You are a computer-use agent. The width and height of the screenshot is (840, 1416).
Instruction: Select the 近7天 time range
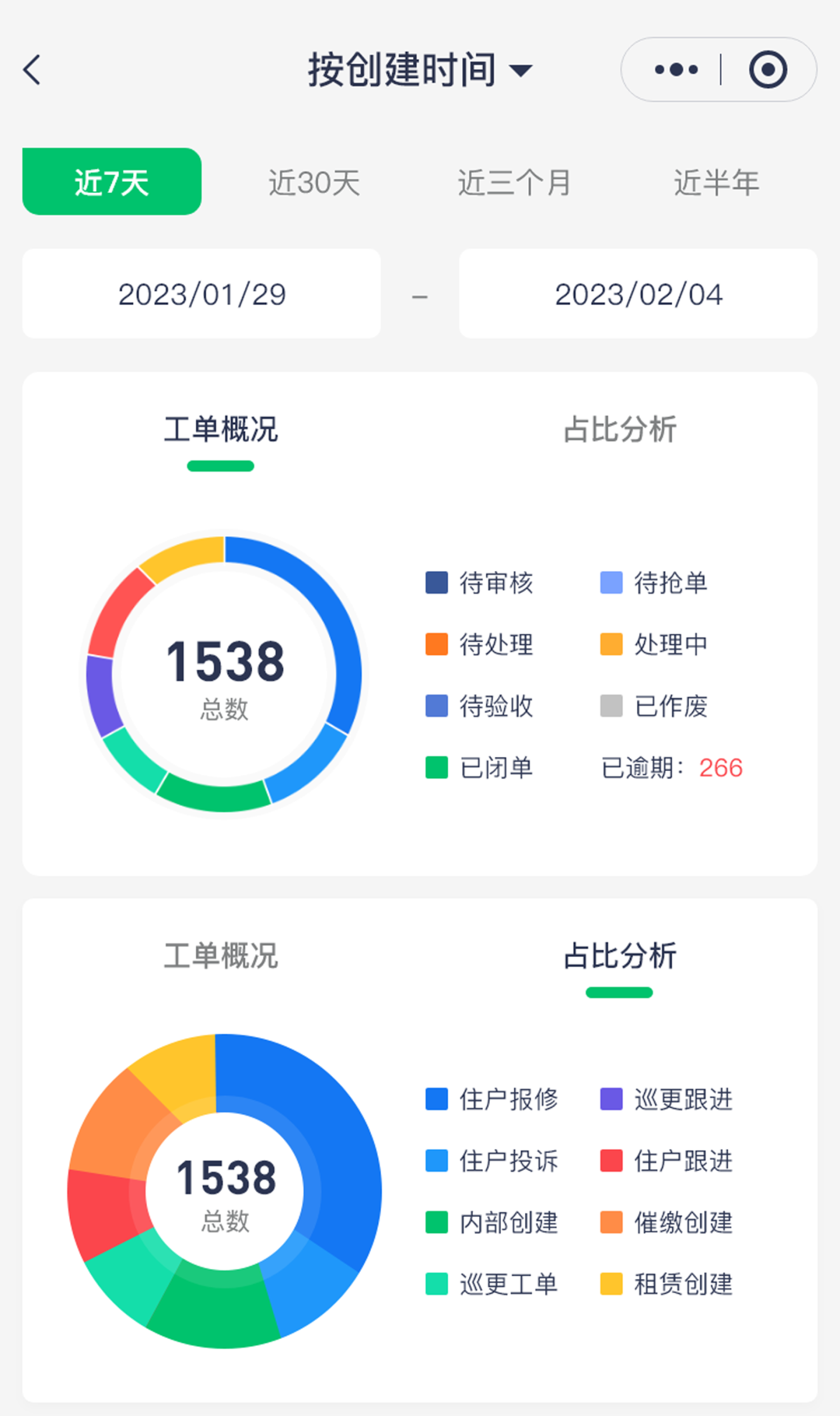click(112, 182)
